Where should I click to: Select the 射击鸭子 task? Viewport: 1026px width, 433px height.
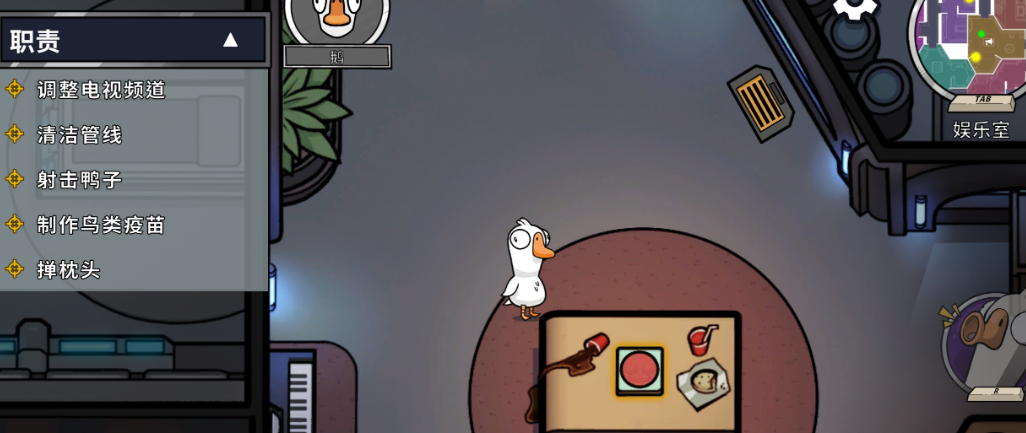point(79,180)
